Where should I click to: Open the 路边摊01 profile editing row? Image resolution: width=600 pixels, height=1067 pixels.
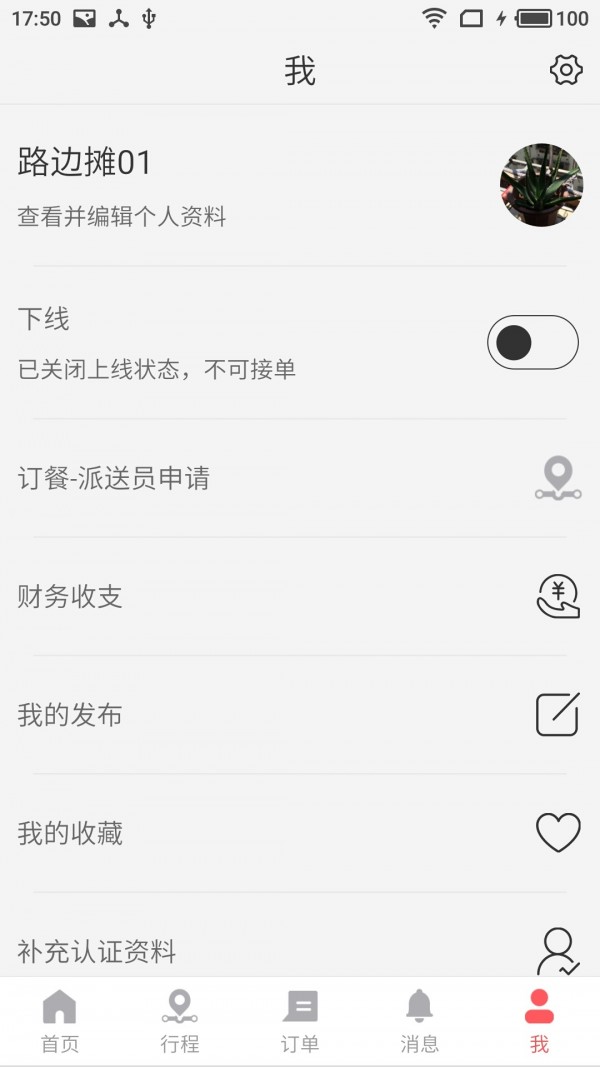coord(300,185)
